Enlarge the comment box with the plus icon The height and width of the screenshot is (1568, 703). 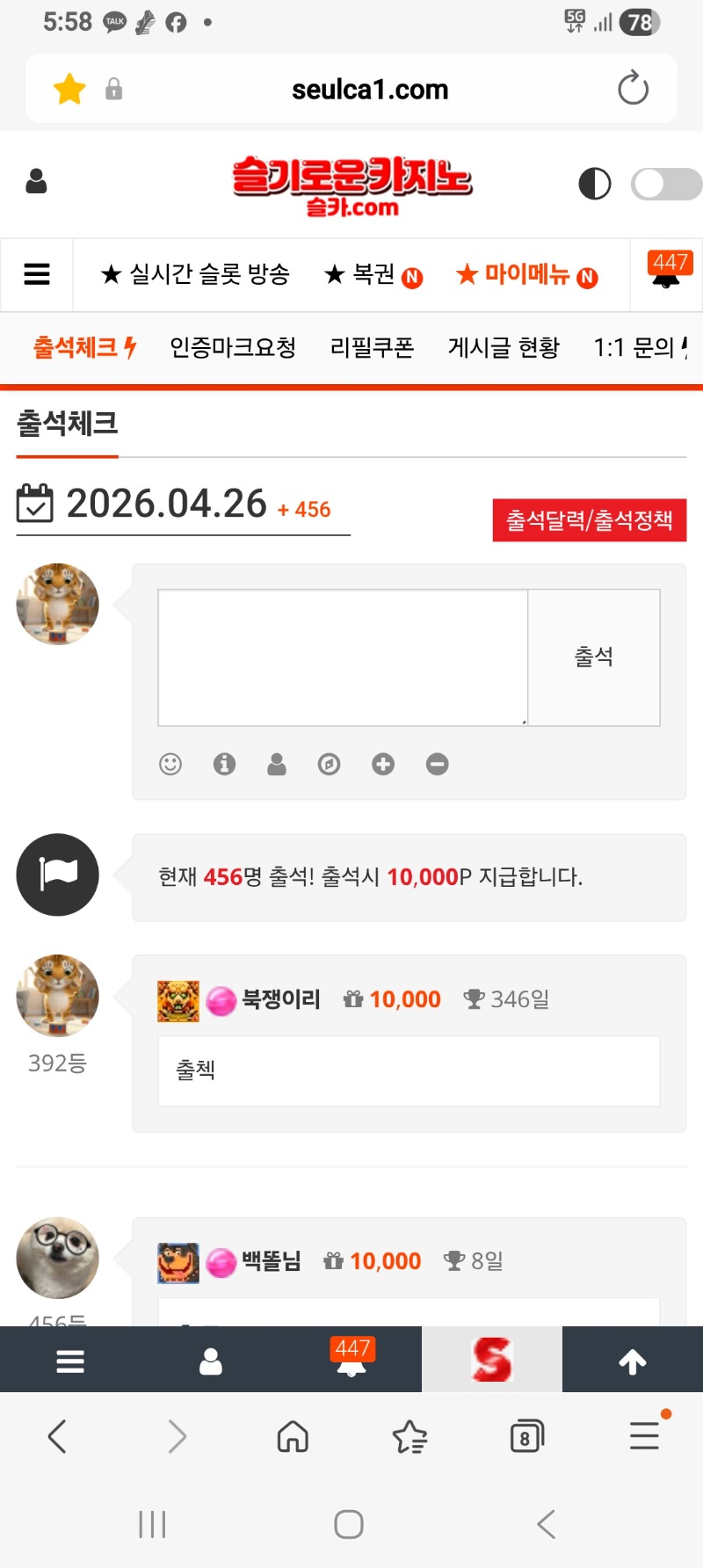[x=383, y=764]
